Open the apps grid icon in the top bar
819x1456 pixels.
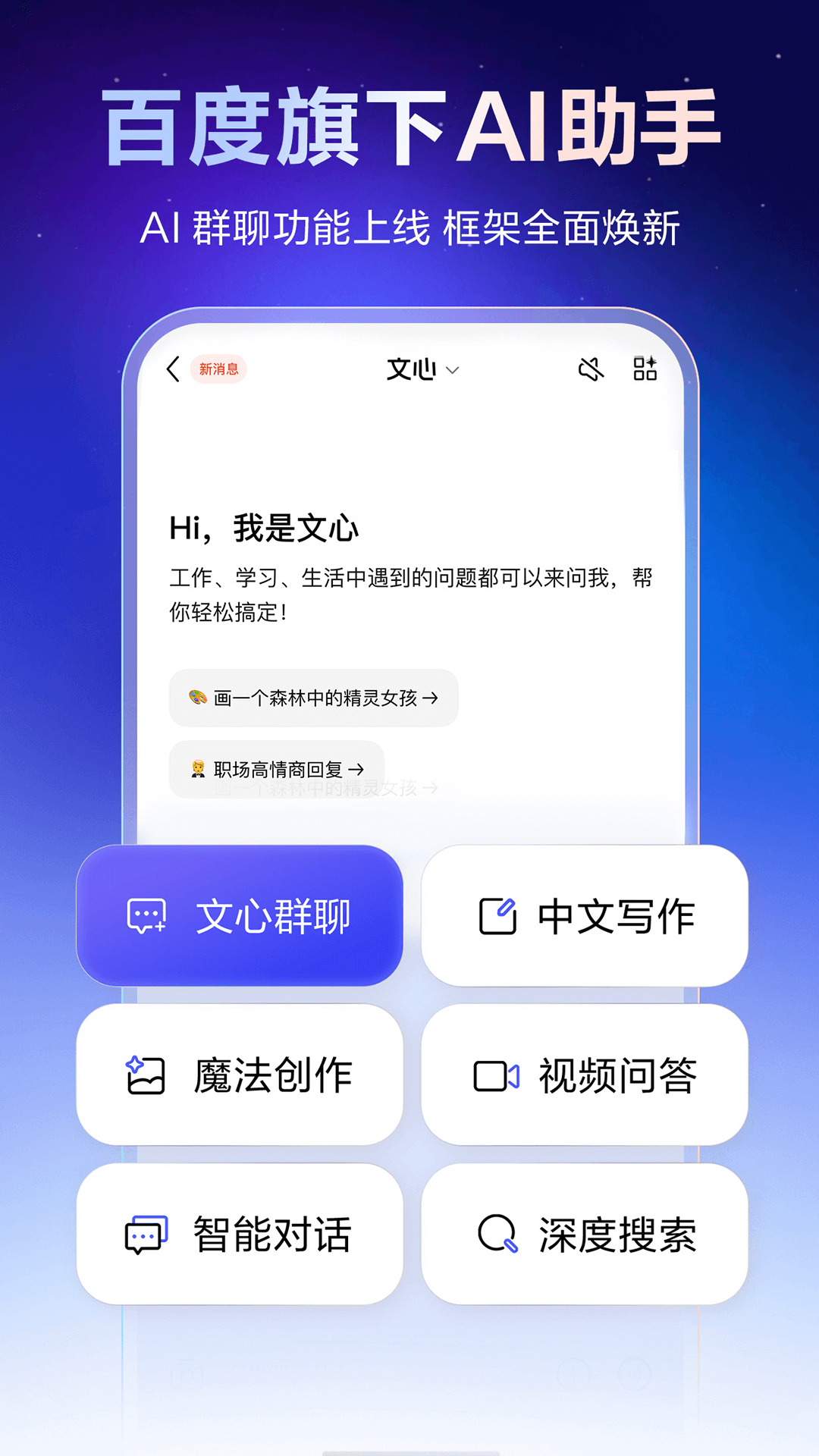tap(645, 369)
